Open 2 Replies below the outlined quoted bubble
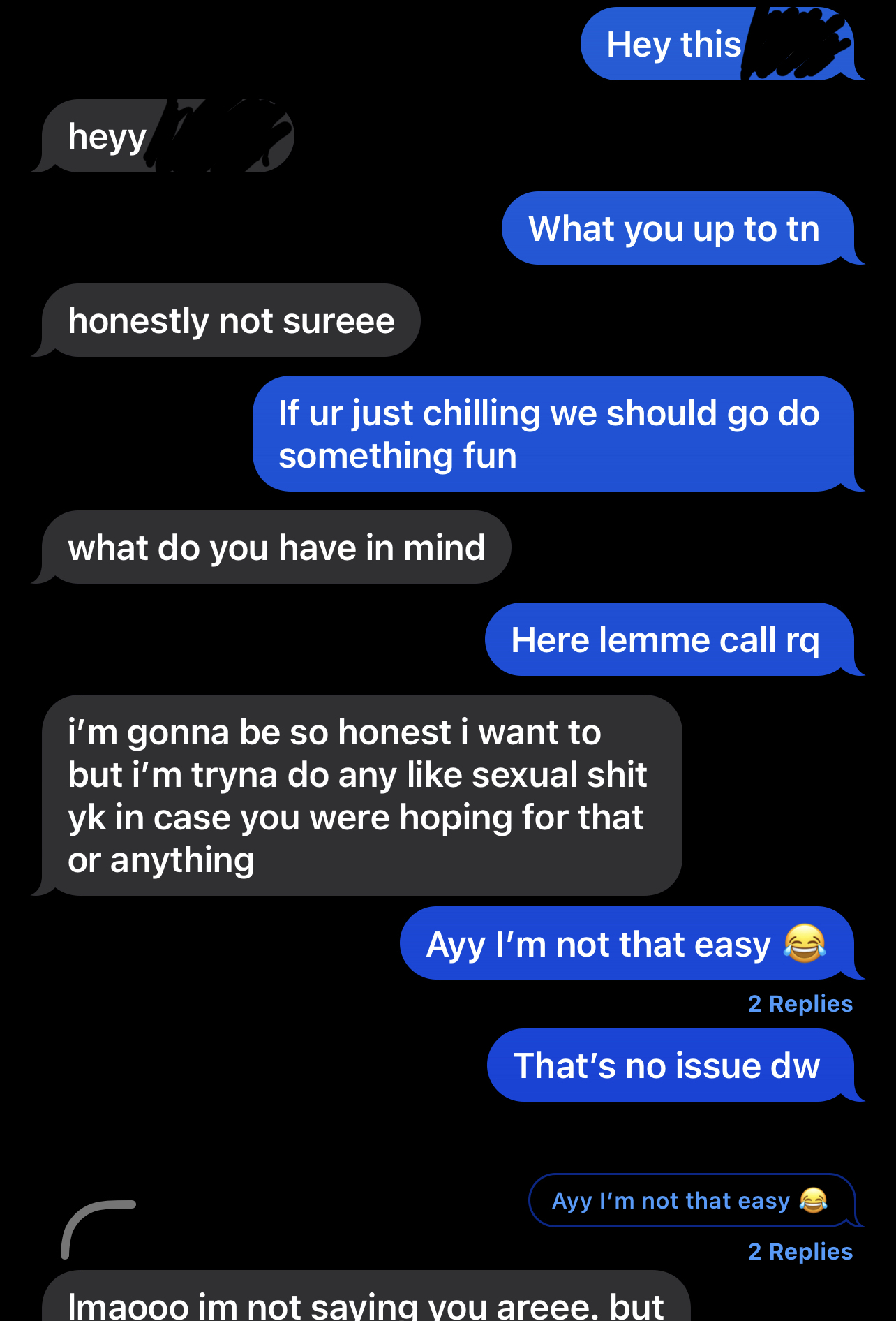The height and width of the screenshot is (1321, 896). (x=800, y=1252)
